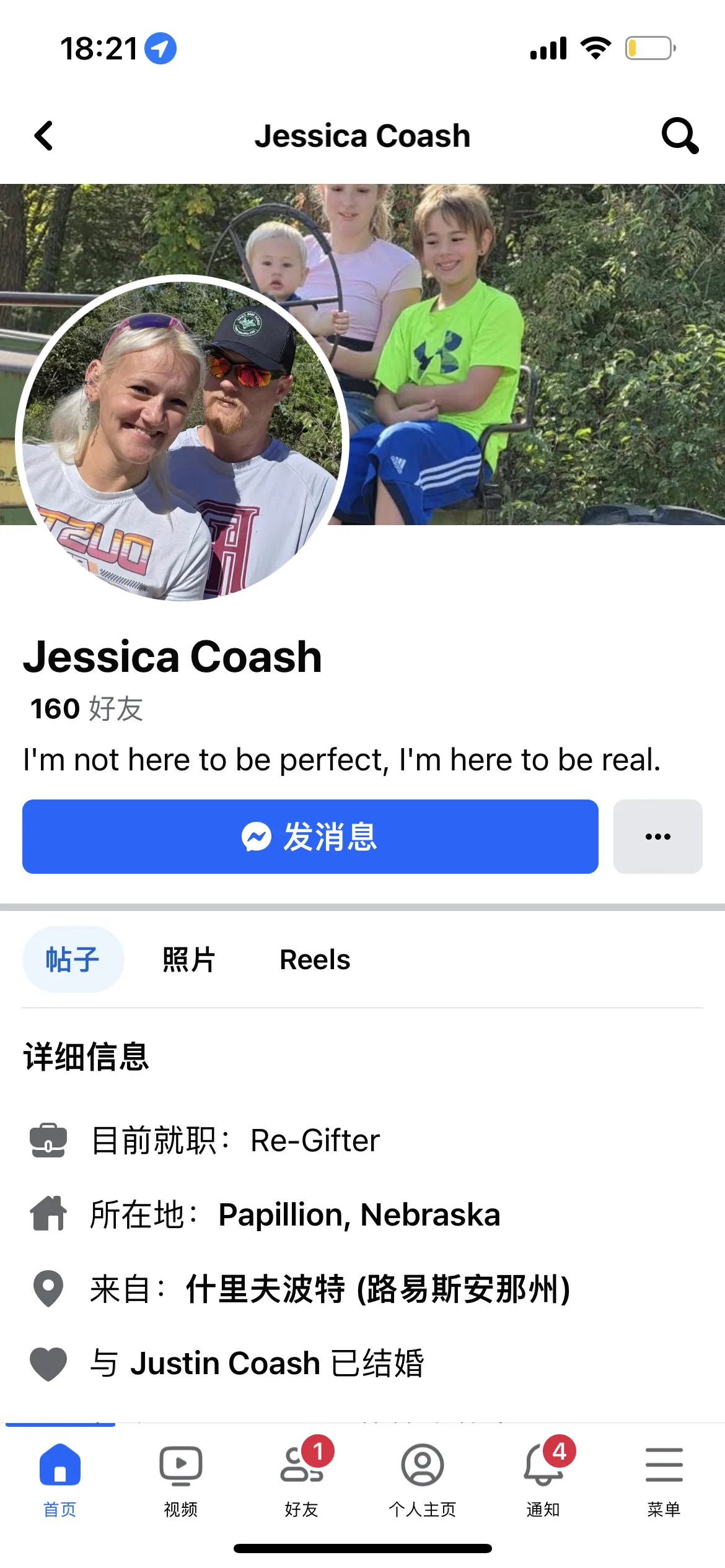Viewport: 725px width, 1568px height.
Task: Open search on this profile
Action: (x=680, y=136)
